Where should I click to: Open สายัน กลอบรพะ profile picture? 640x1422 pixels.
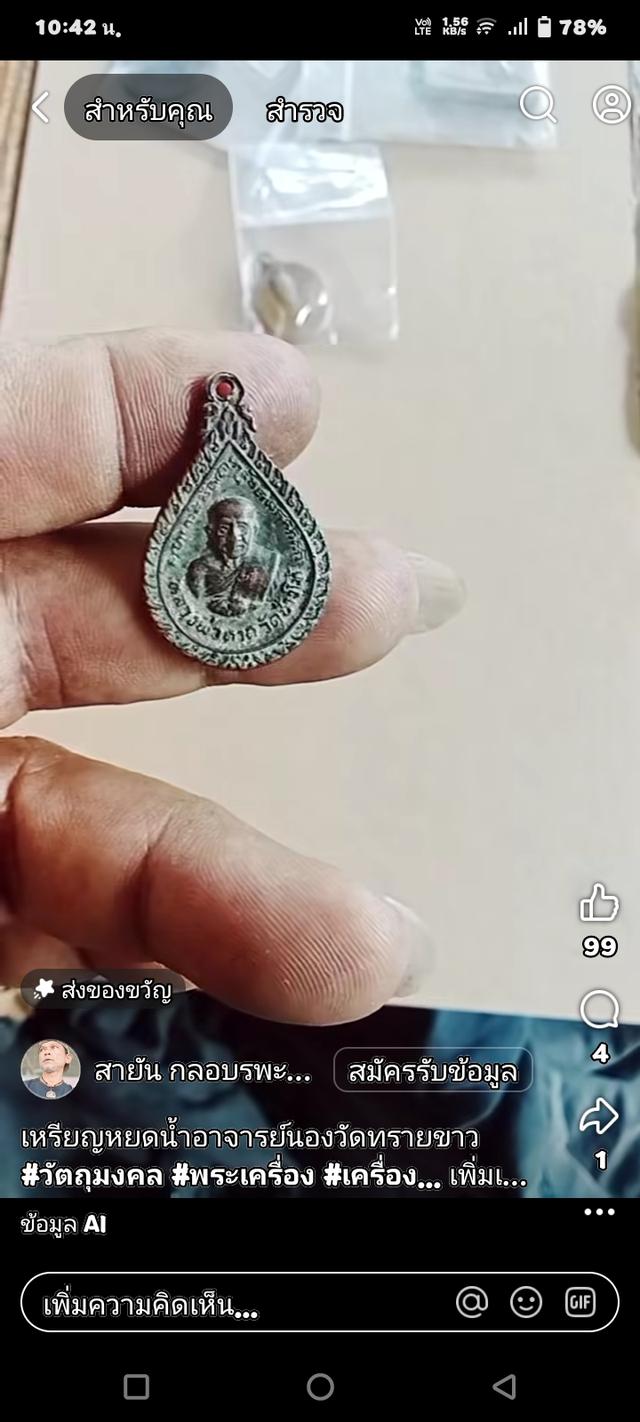(x=50, y=1070)
